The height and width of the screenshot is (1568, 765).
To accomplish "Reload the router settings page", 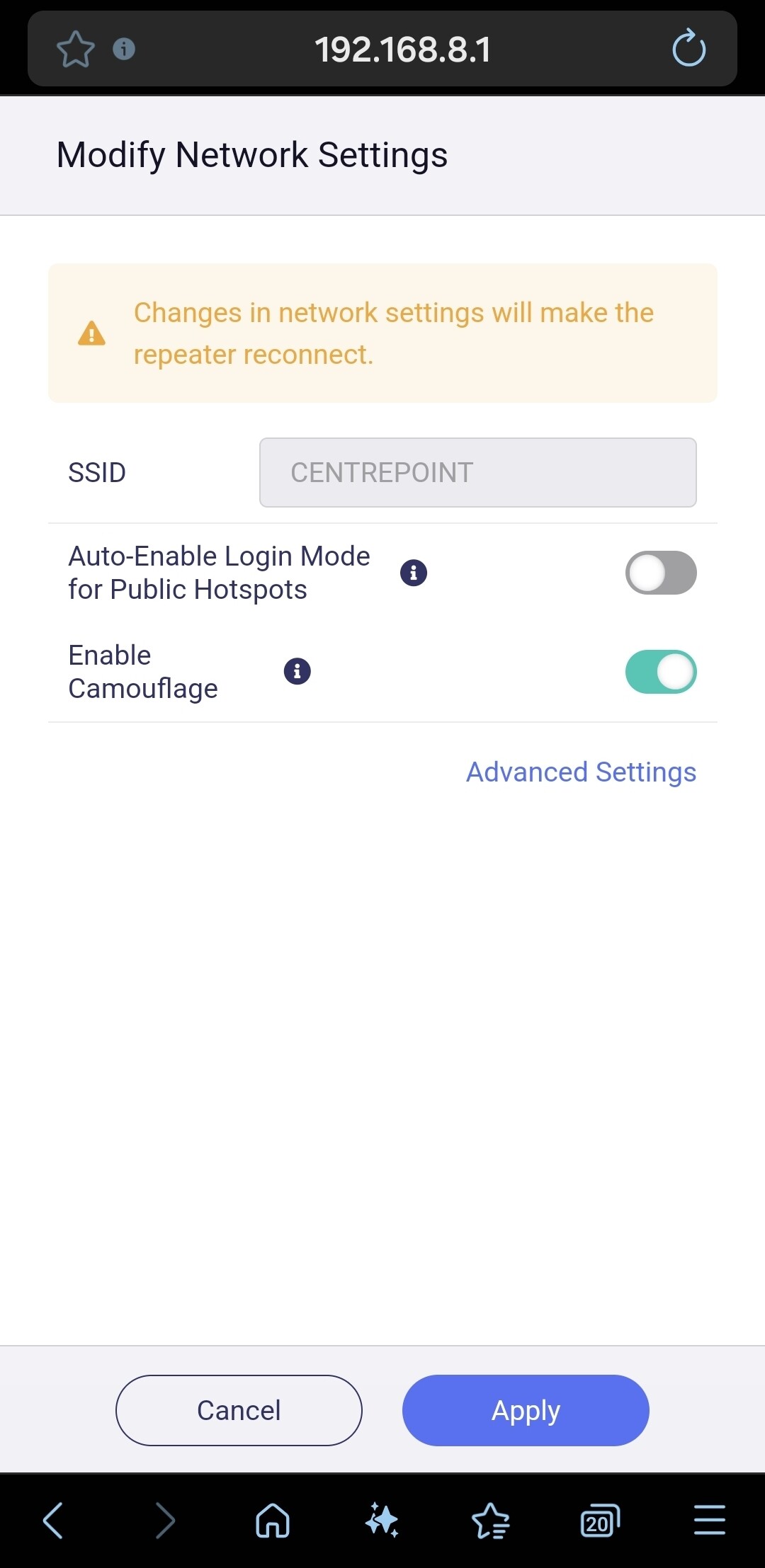I will click(x=688, y=49).
